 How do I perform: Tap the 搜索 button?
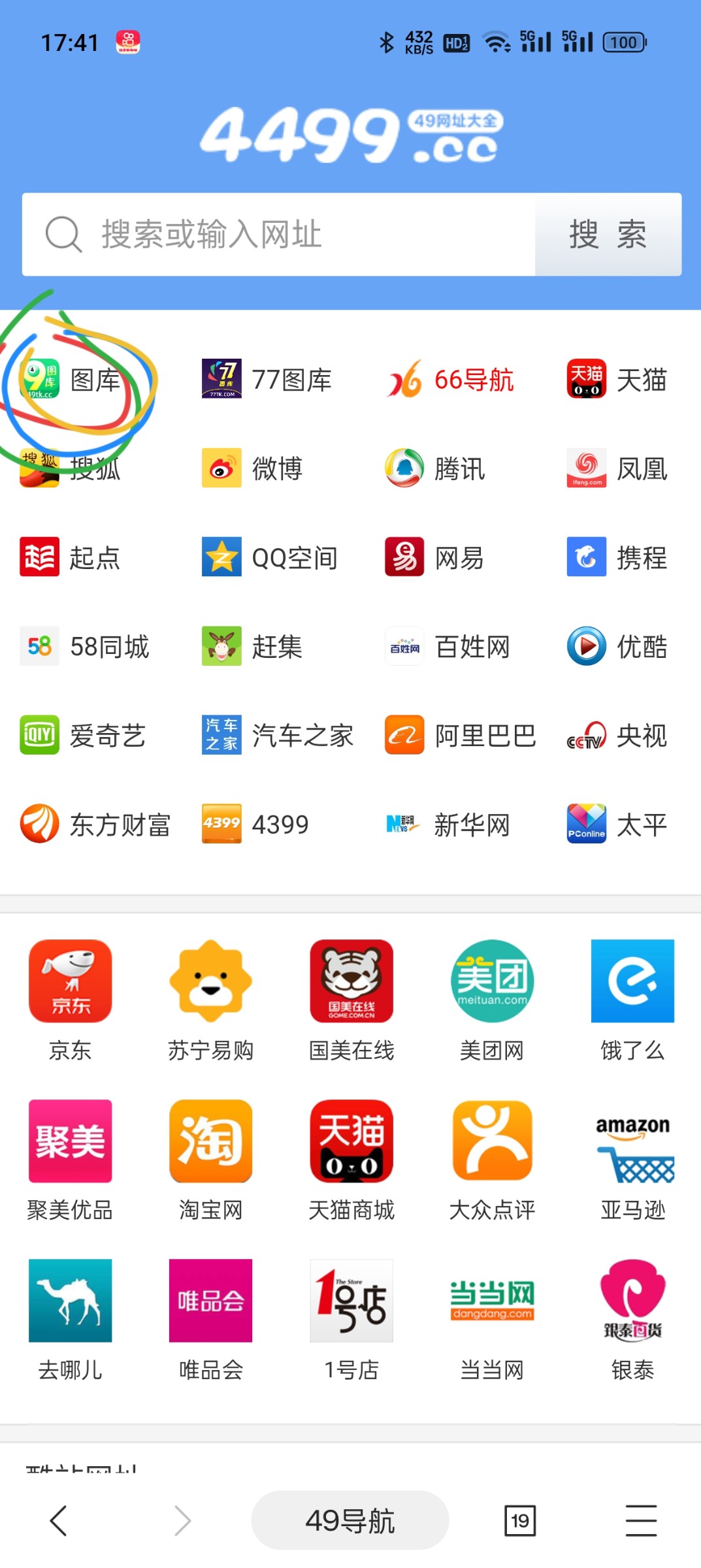pyautogui.click(x=608, y=235)
